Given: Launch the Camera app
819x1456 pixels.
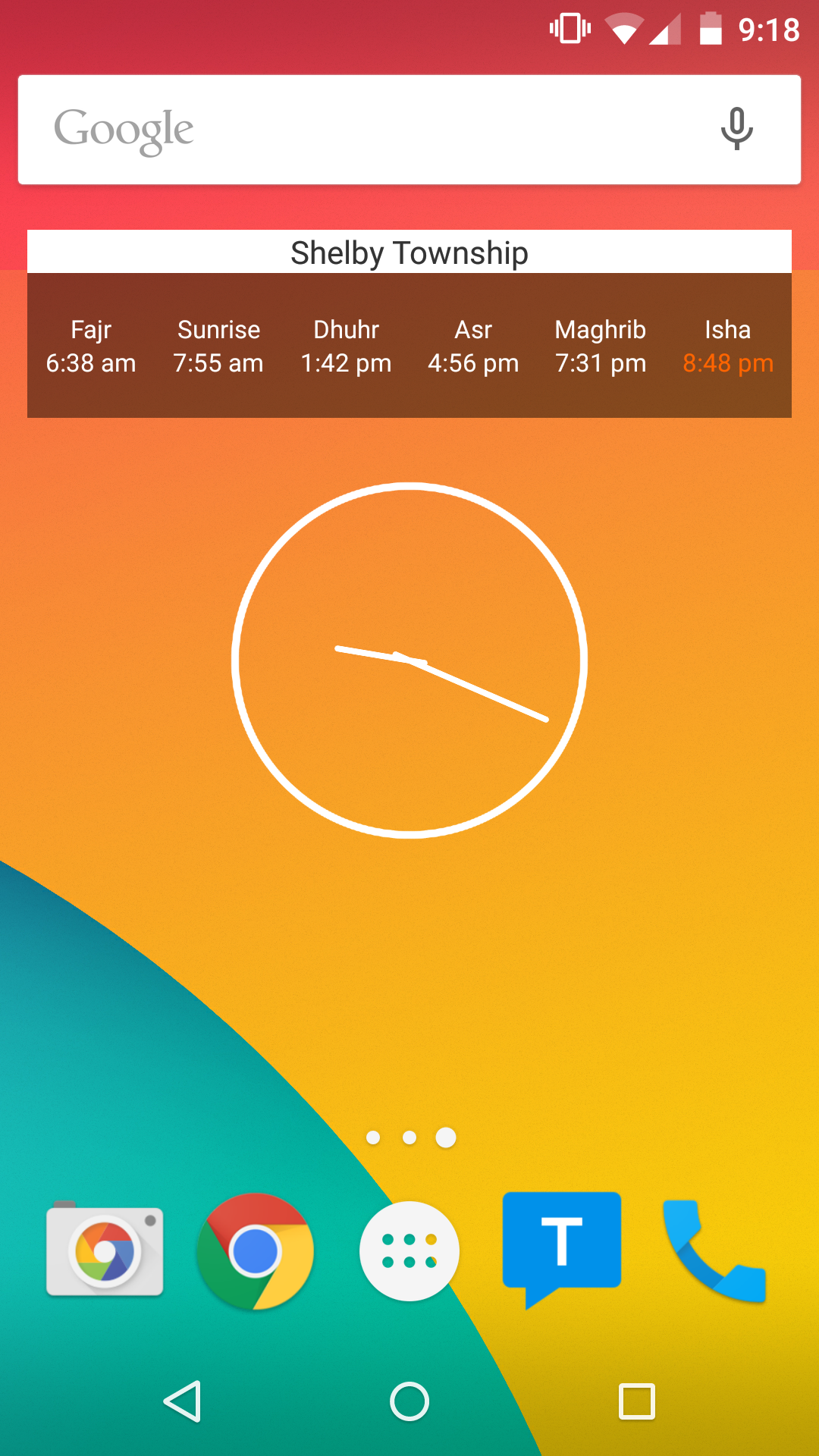Looking at the screenshot, I should tap(105, 1250).
